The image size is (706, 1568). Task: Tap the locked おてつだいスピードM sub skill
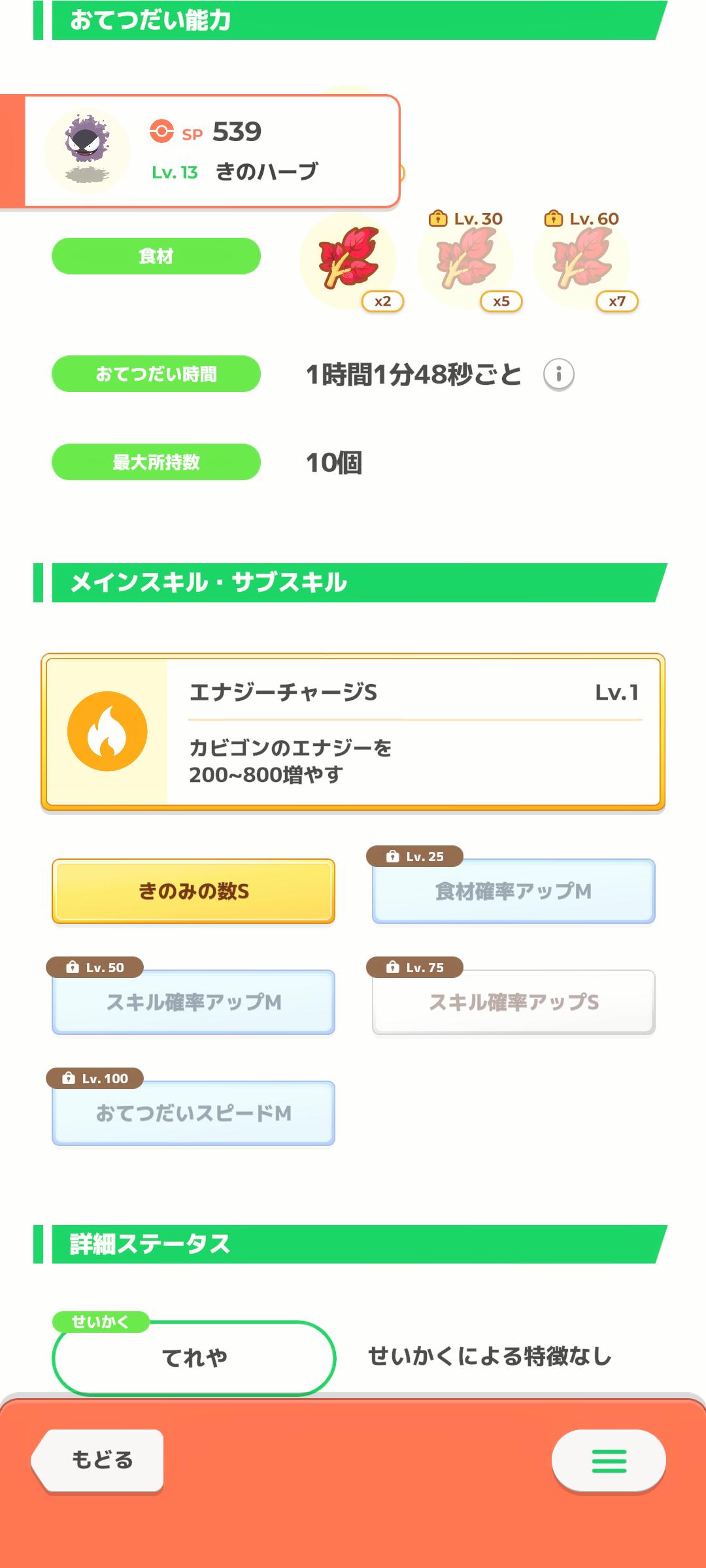click(x=193, y=1113)
